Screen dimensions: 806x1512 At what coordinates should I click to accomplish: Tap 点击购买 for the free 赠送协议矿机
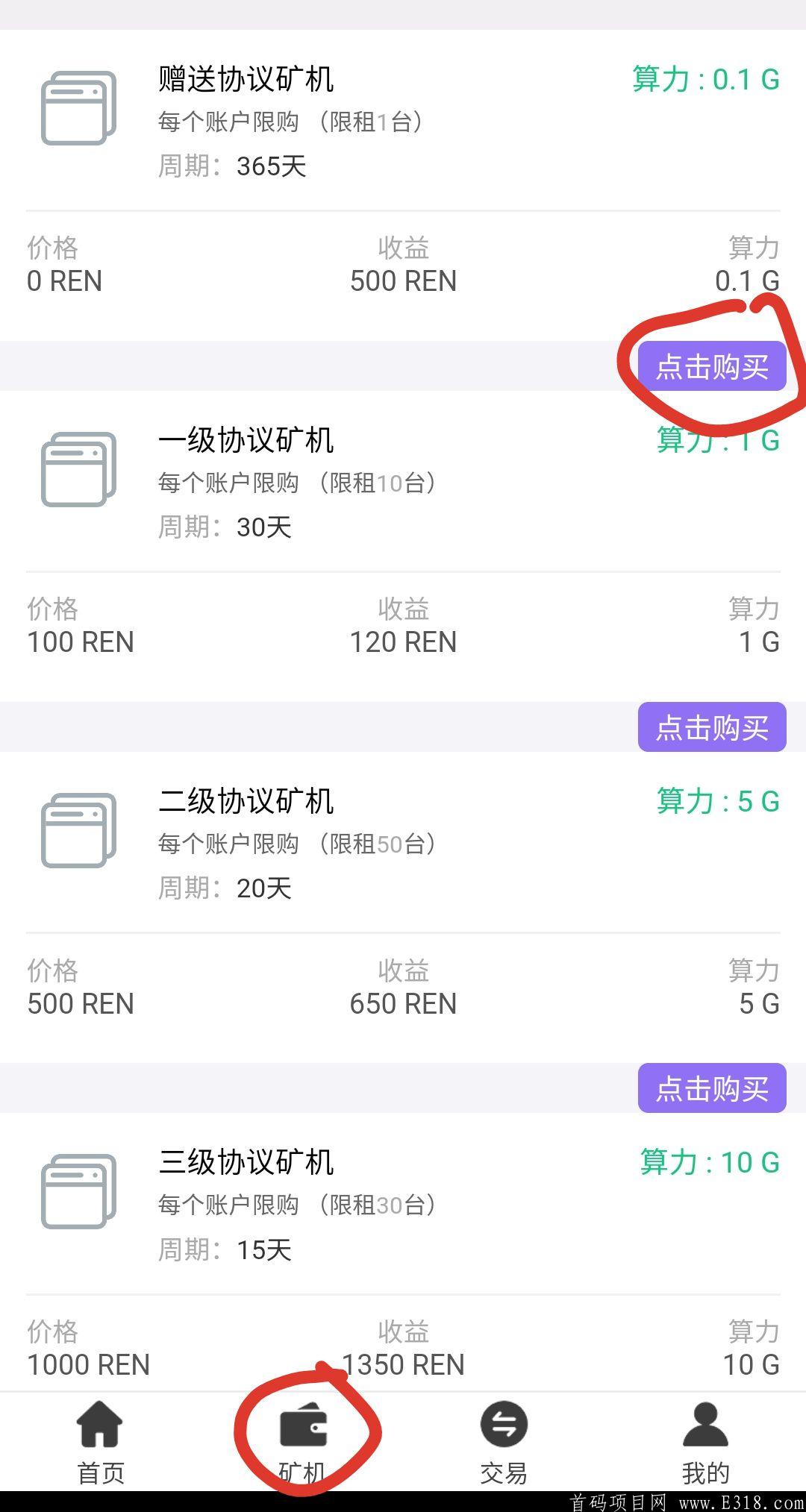tap(711, 366)
